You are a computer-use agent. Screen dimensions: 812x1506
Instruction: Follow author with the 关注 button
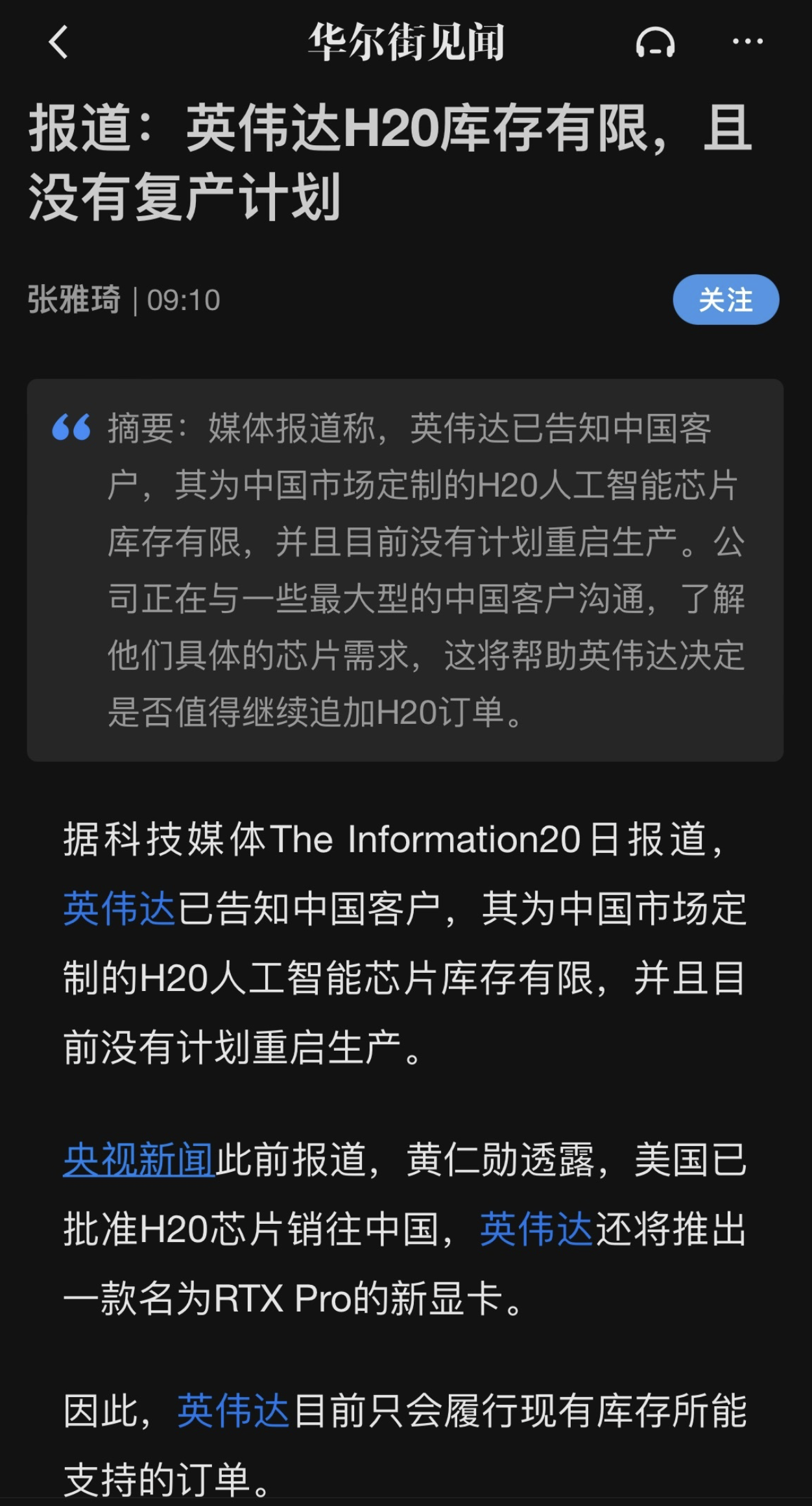pos(725,300)
